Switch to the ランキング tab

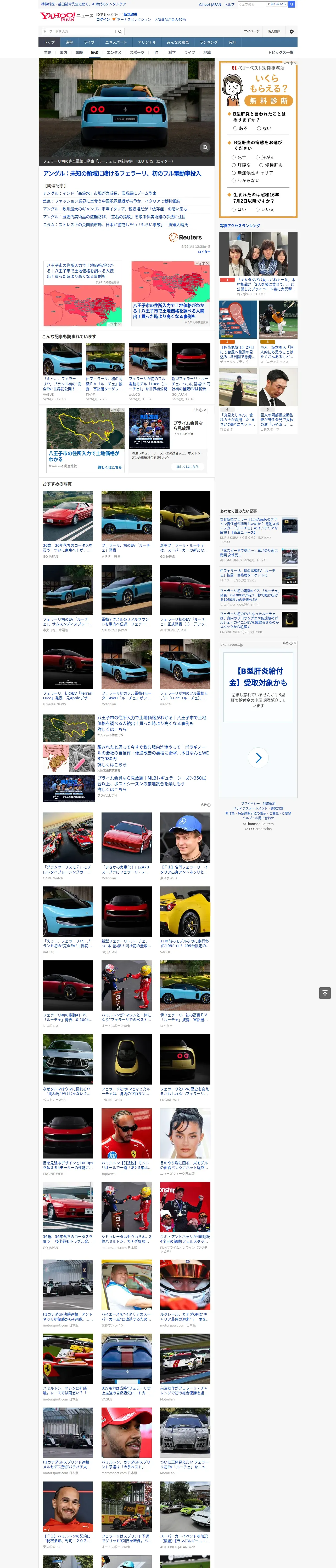[x=209, y=43]
